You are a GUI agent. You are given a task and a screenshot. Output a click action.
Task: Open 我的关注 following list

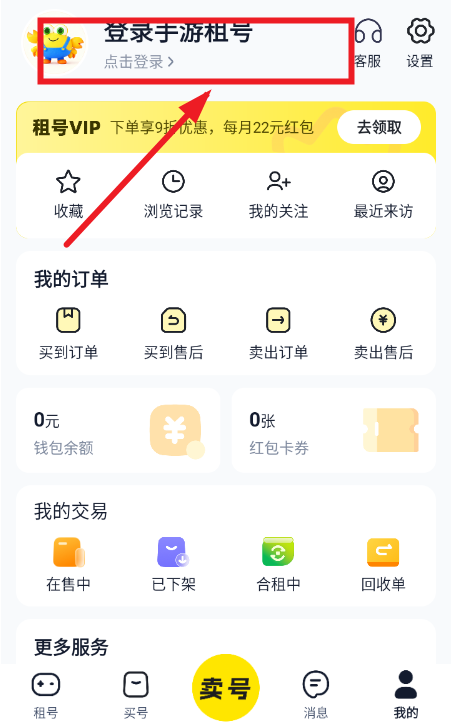[x=278, y=194]
